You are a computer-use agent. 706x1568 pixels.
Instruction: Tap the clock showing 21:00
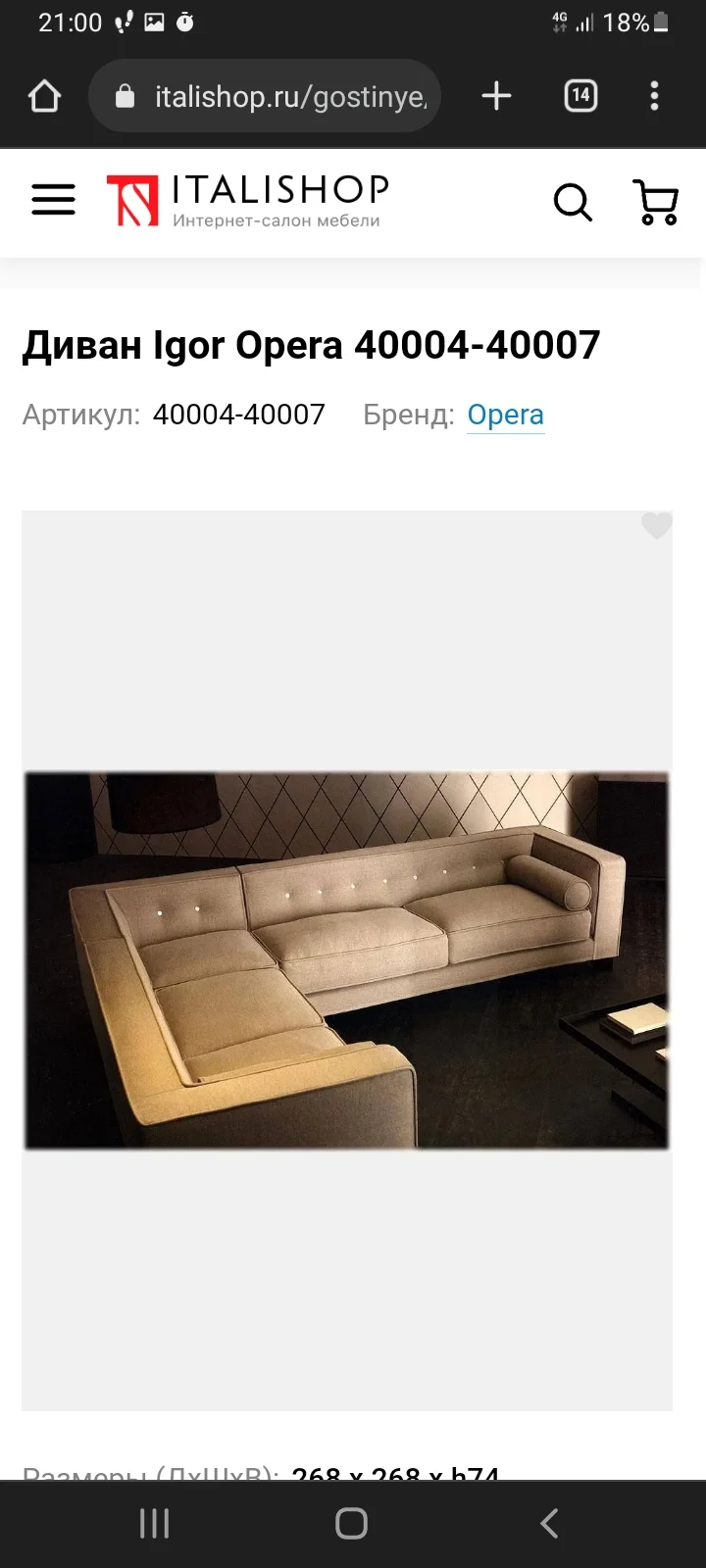[69, 23]
